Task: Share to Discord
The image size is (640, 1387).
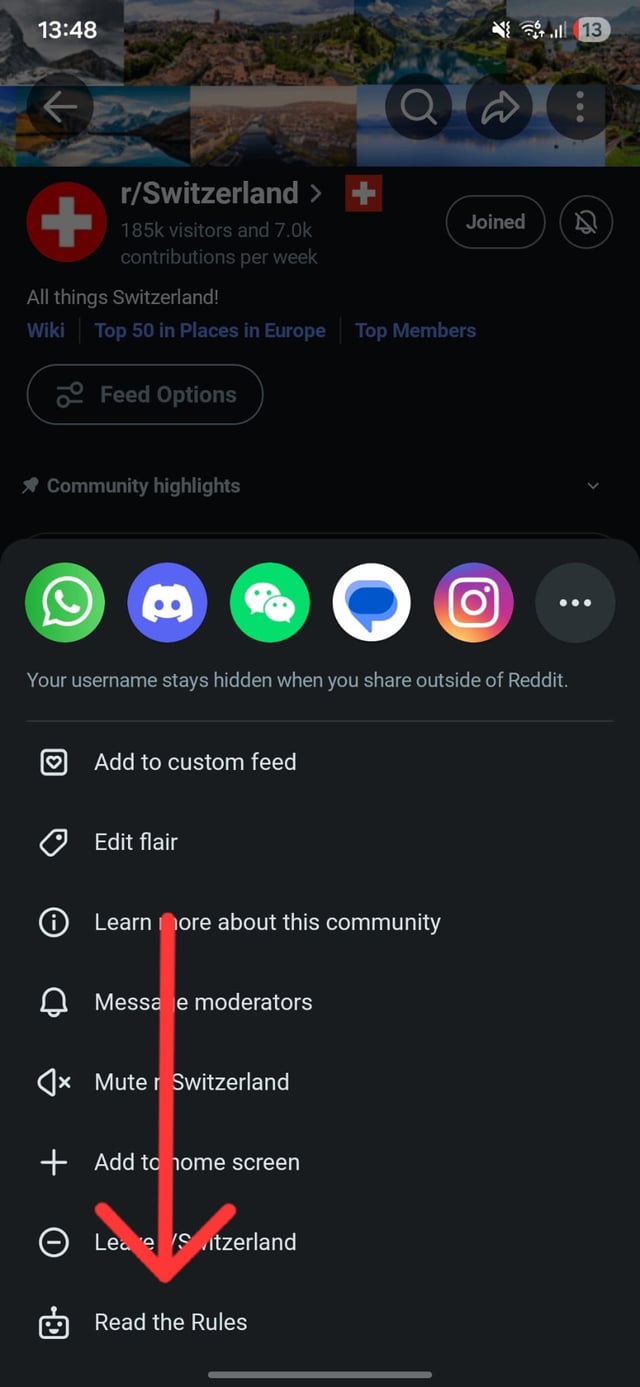Action: (167, 603)
